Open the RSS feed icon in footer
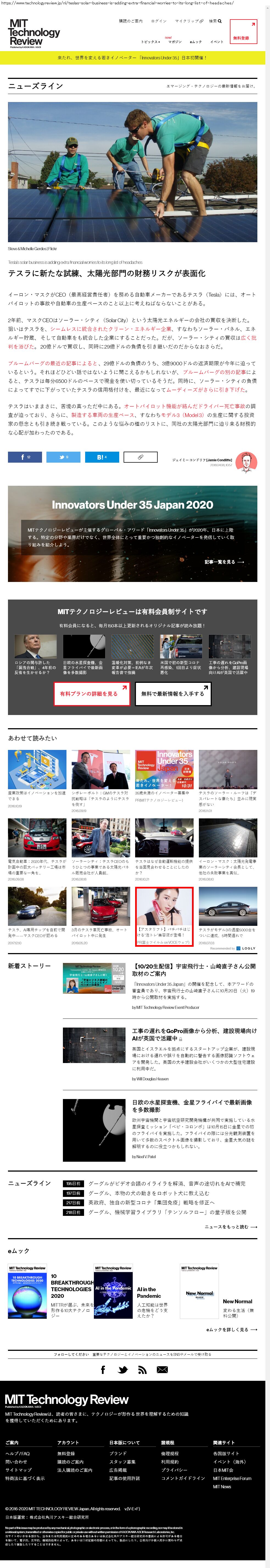This screenshot has width=270, height=1568. pos(142,1370)
